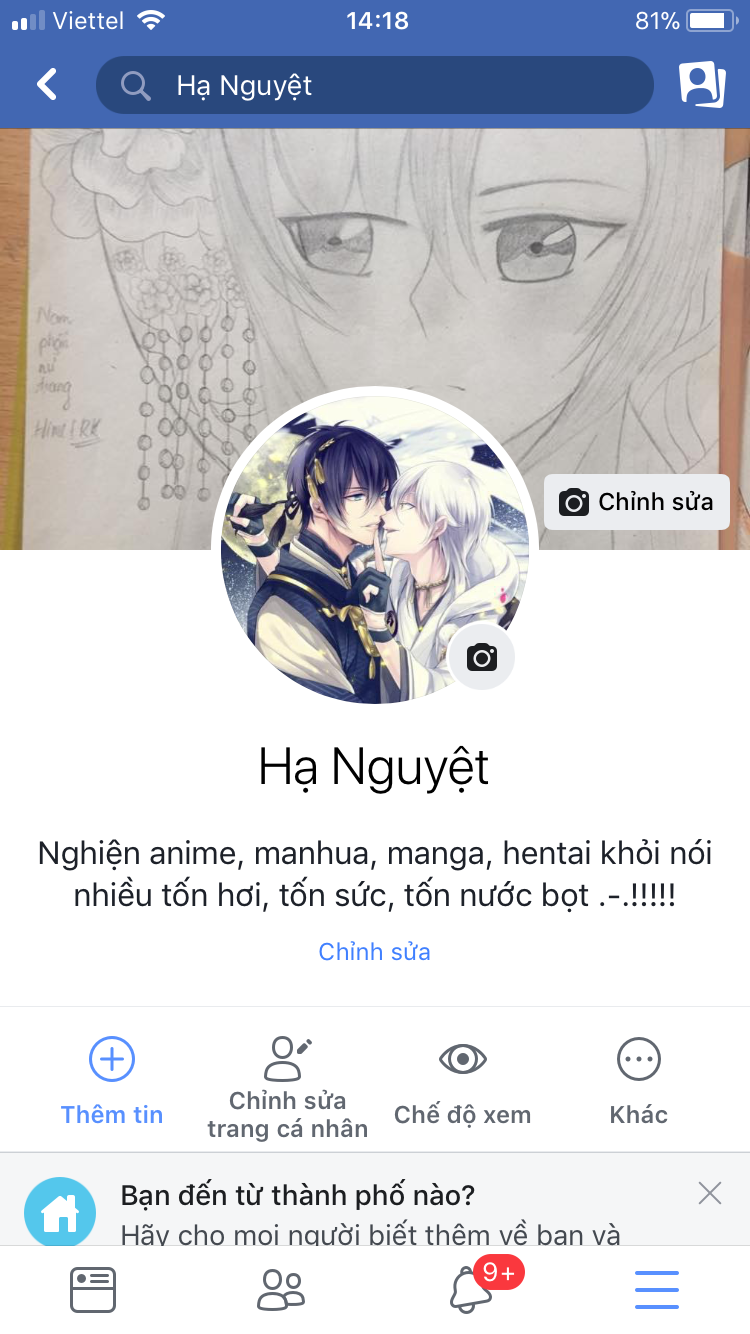
Task: Go back using the top arrow
Action: click(47, 85)
